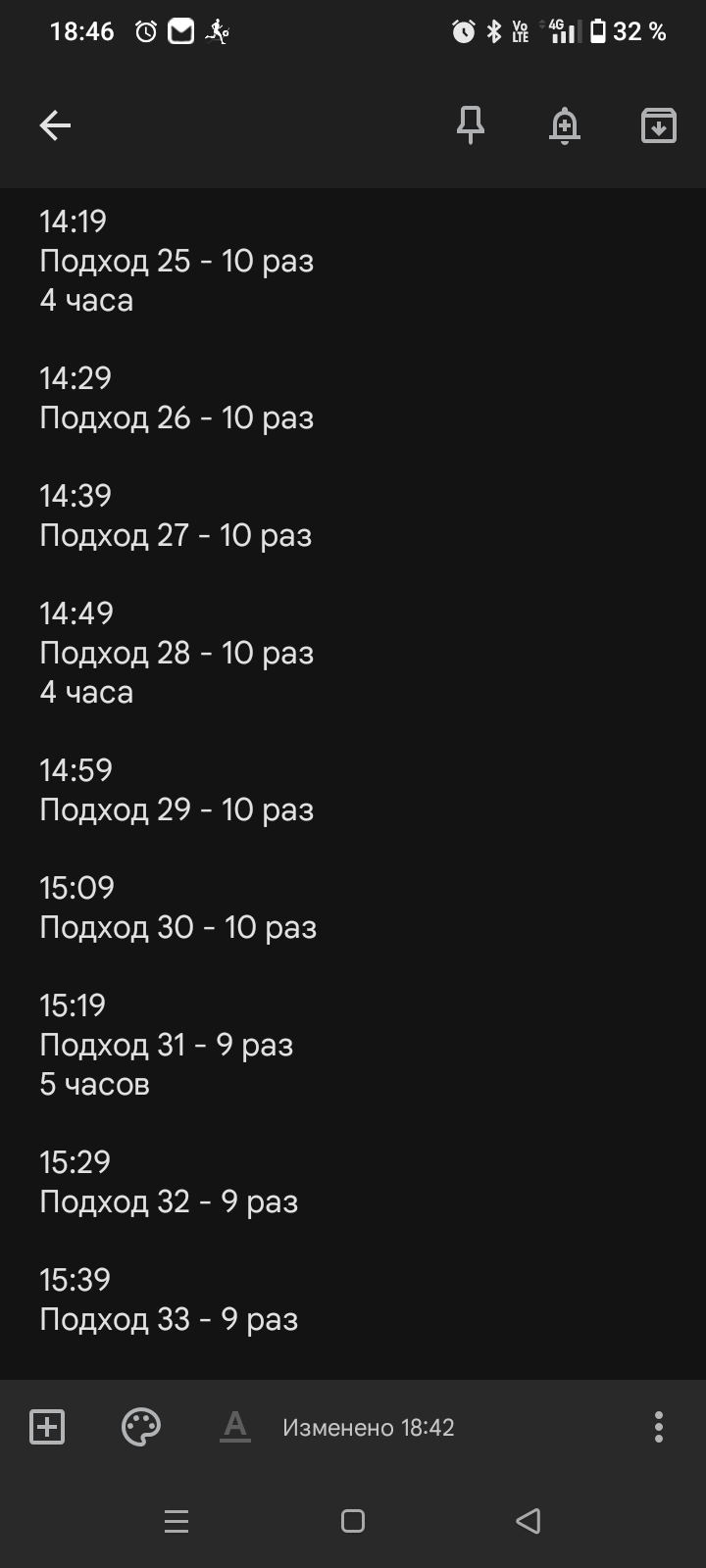
Task: Add a reminder with the bell icon
Action: pos(565,125)
